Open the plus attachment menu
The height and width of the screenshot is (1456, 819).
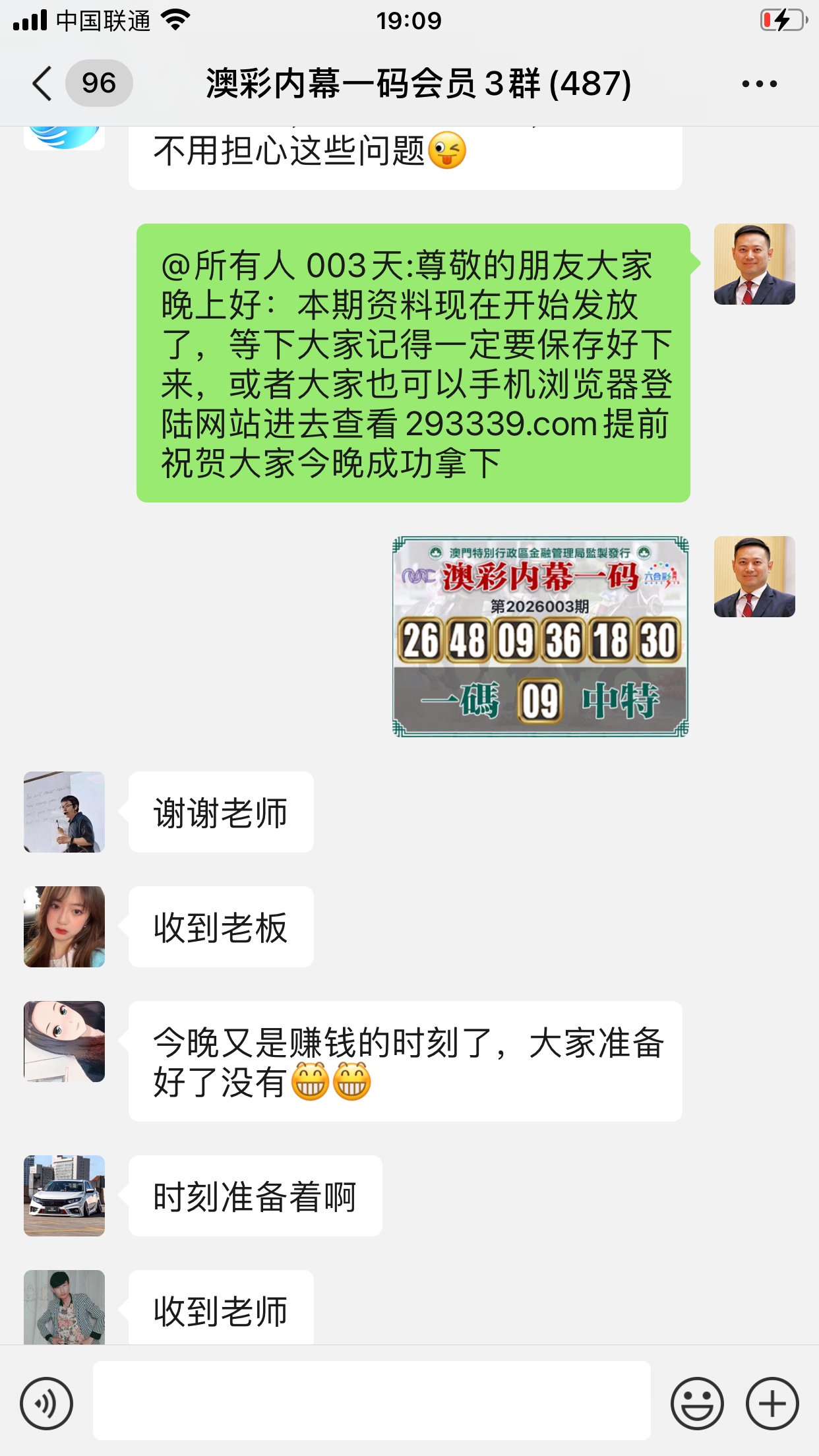click(x=772, y=1403)
